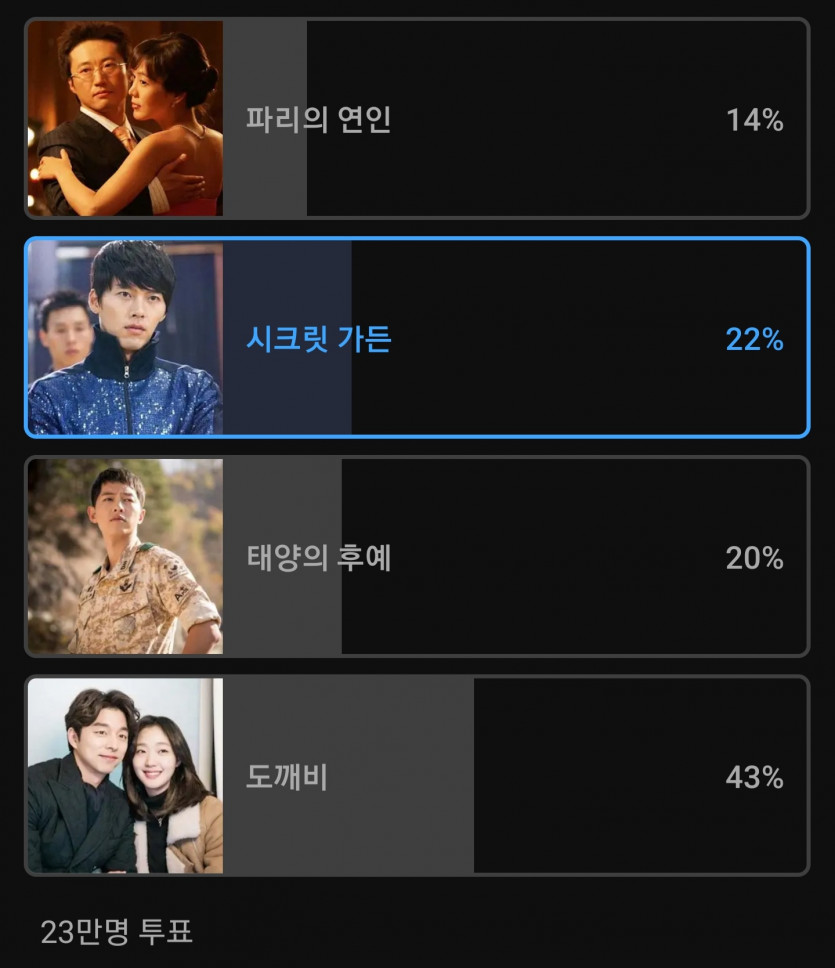The height and width of the screenshot is (968, 835).
Task: Select the 파리의 연인 poll option
Action: 416,119
